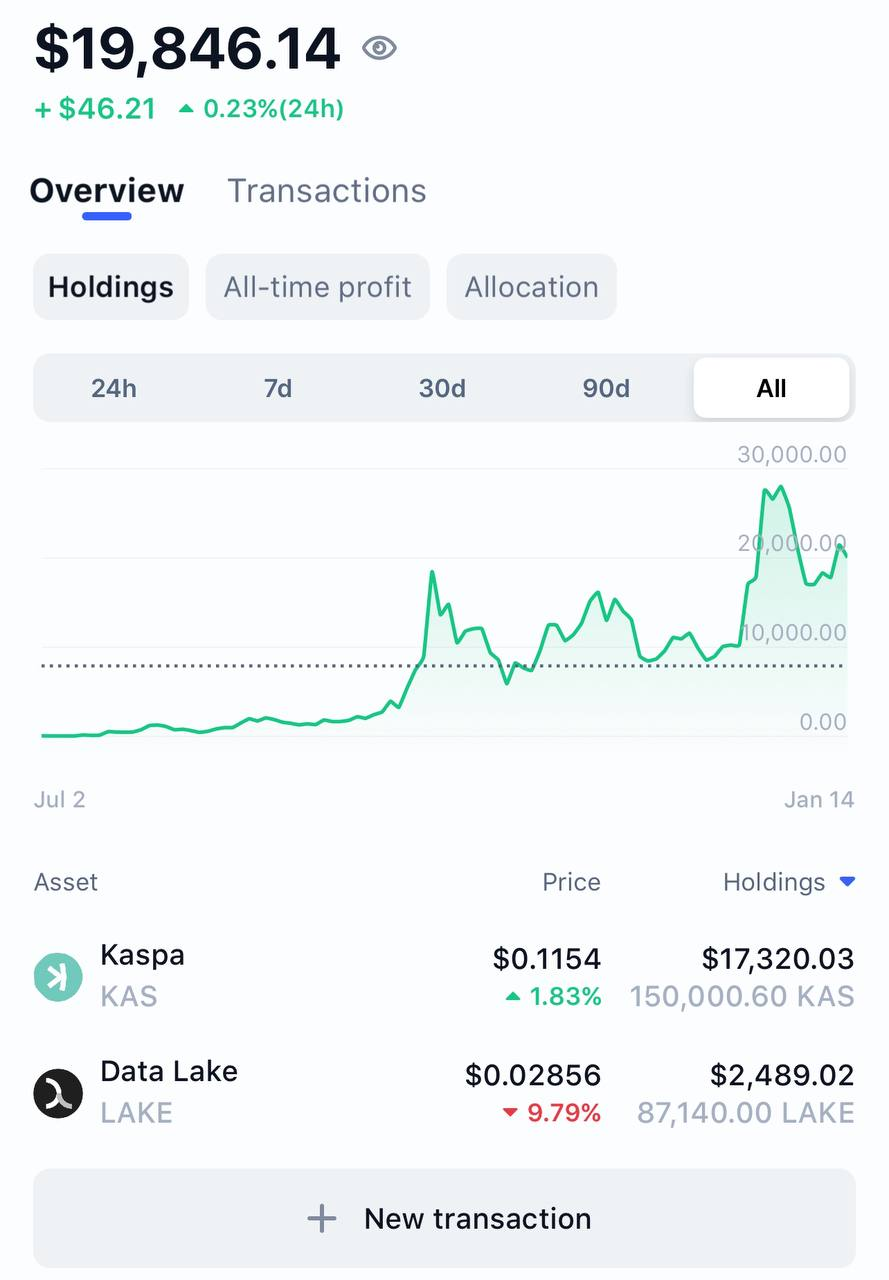Open the Kaspa asset details
Image resolution: width=889 pixels, height=1280 pixels.
[x=142, y=976]
